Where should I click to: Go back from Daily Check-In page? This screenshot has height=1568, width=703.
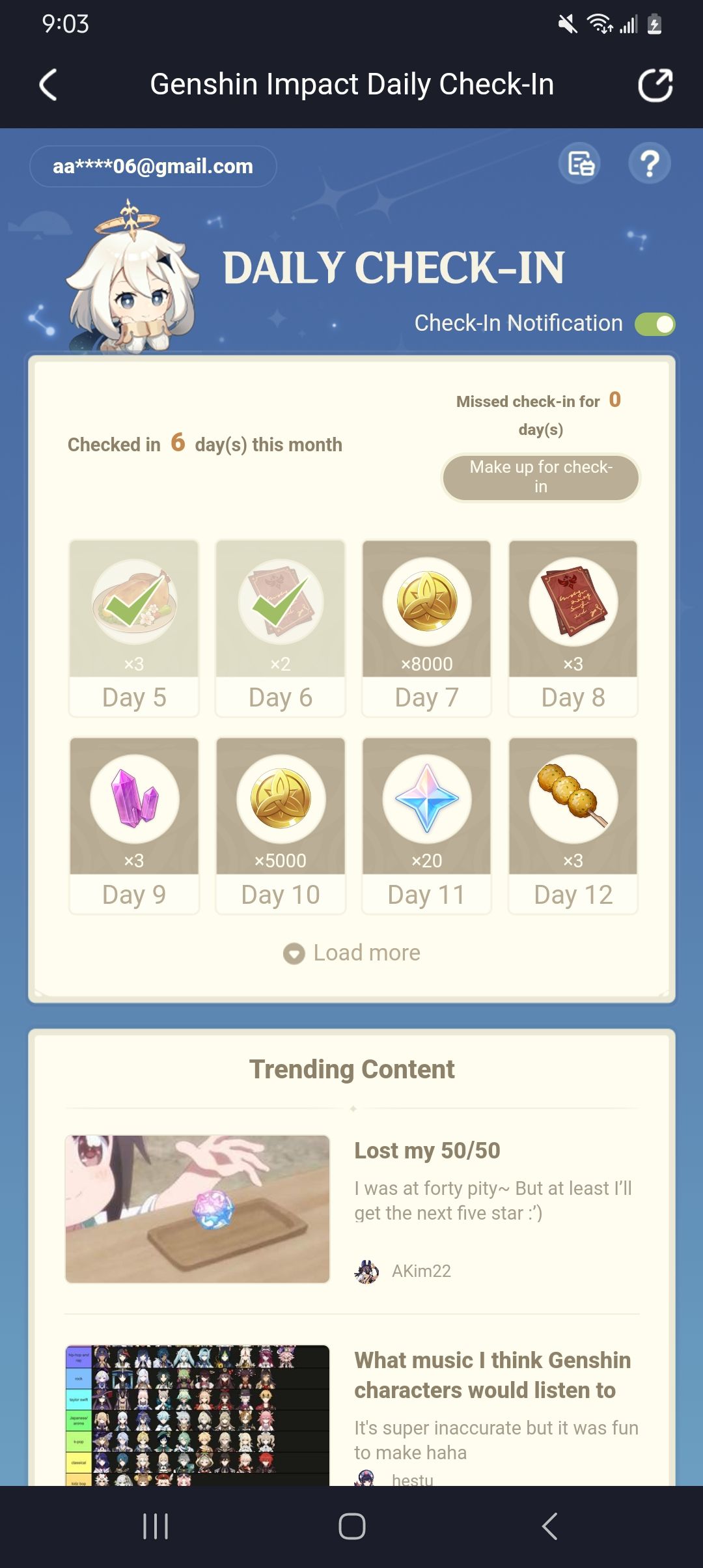coord(48,85)
